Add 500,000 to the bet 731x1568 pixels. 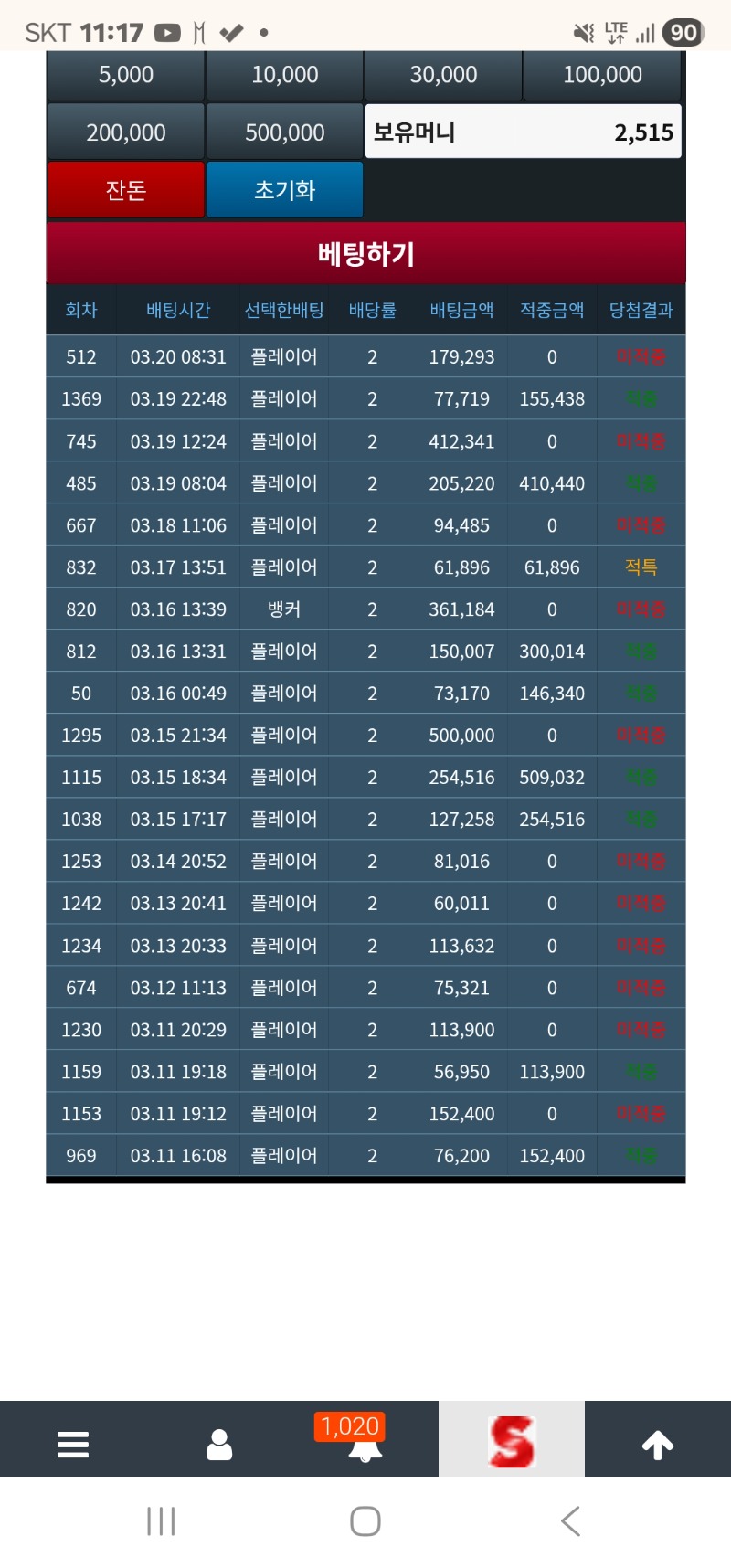pyautogui.click(x=285, y=132)
